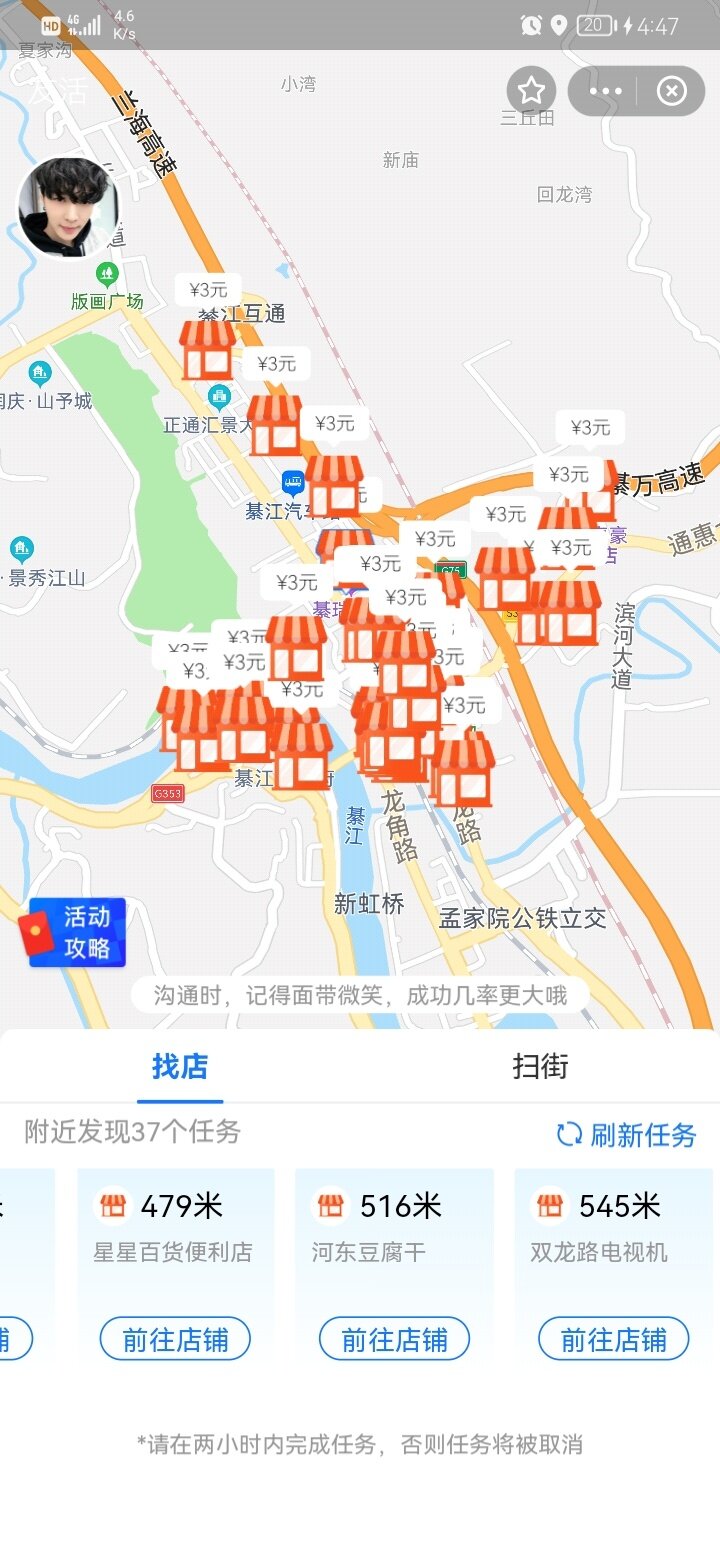Viewport: 720px width, 1560px height.
Task: Open the 活动攻略 activity guide
Action: (x=77, y=932)
